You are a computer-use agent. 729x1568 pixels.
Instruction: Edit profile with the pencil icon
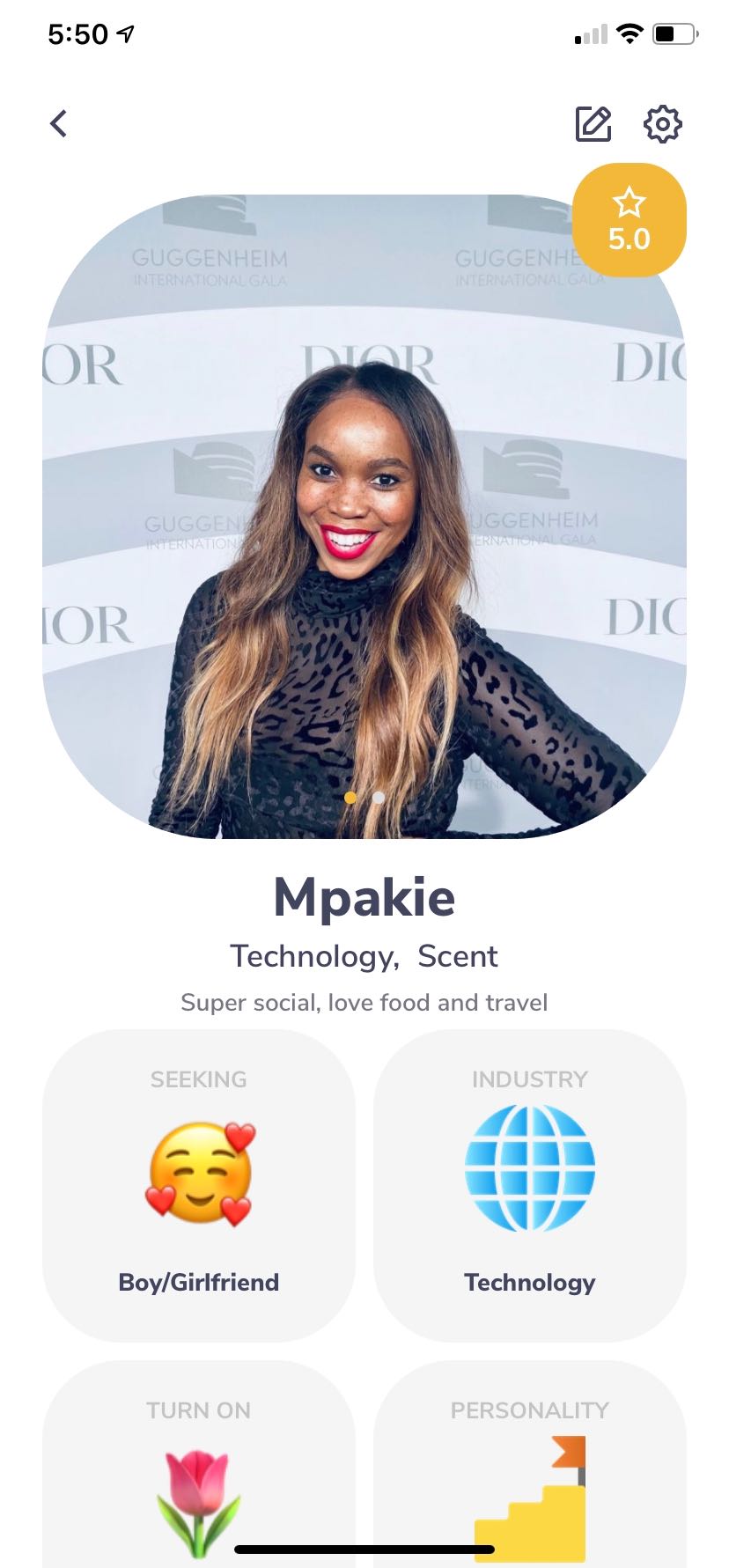coord(593,123)
